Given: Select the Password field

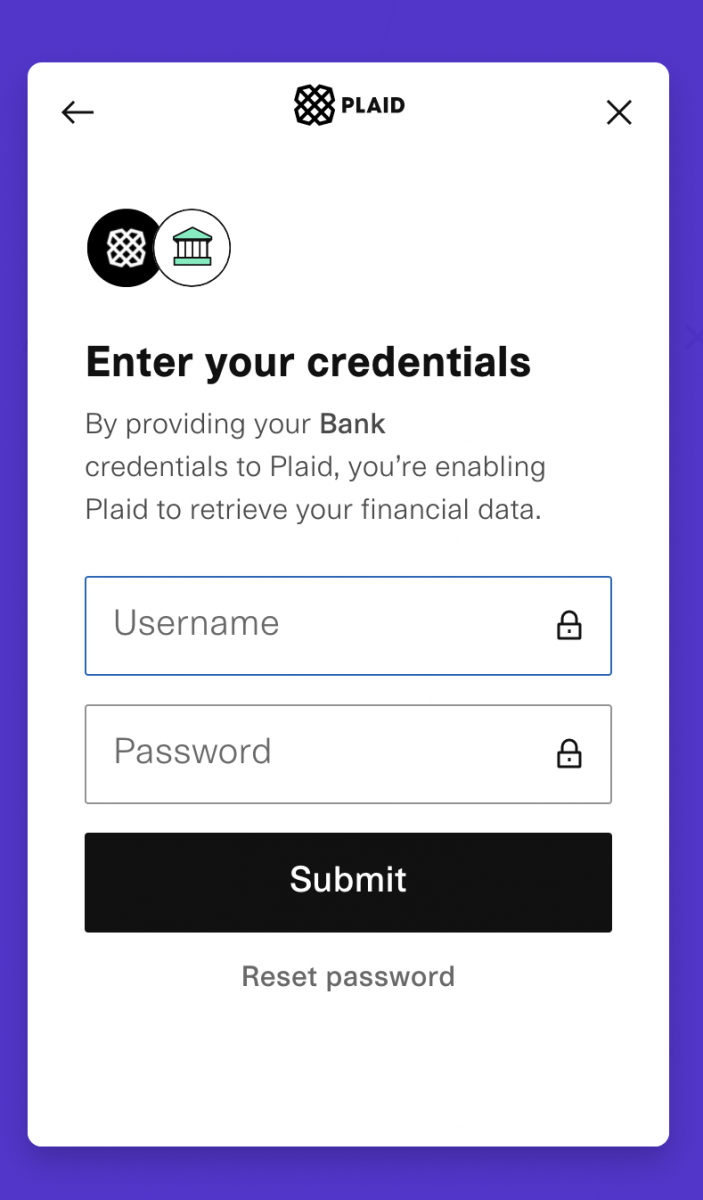Looking at the screenshot, I should 330,753.
